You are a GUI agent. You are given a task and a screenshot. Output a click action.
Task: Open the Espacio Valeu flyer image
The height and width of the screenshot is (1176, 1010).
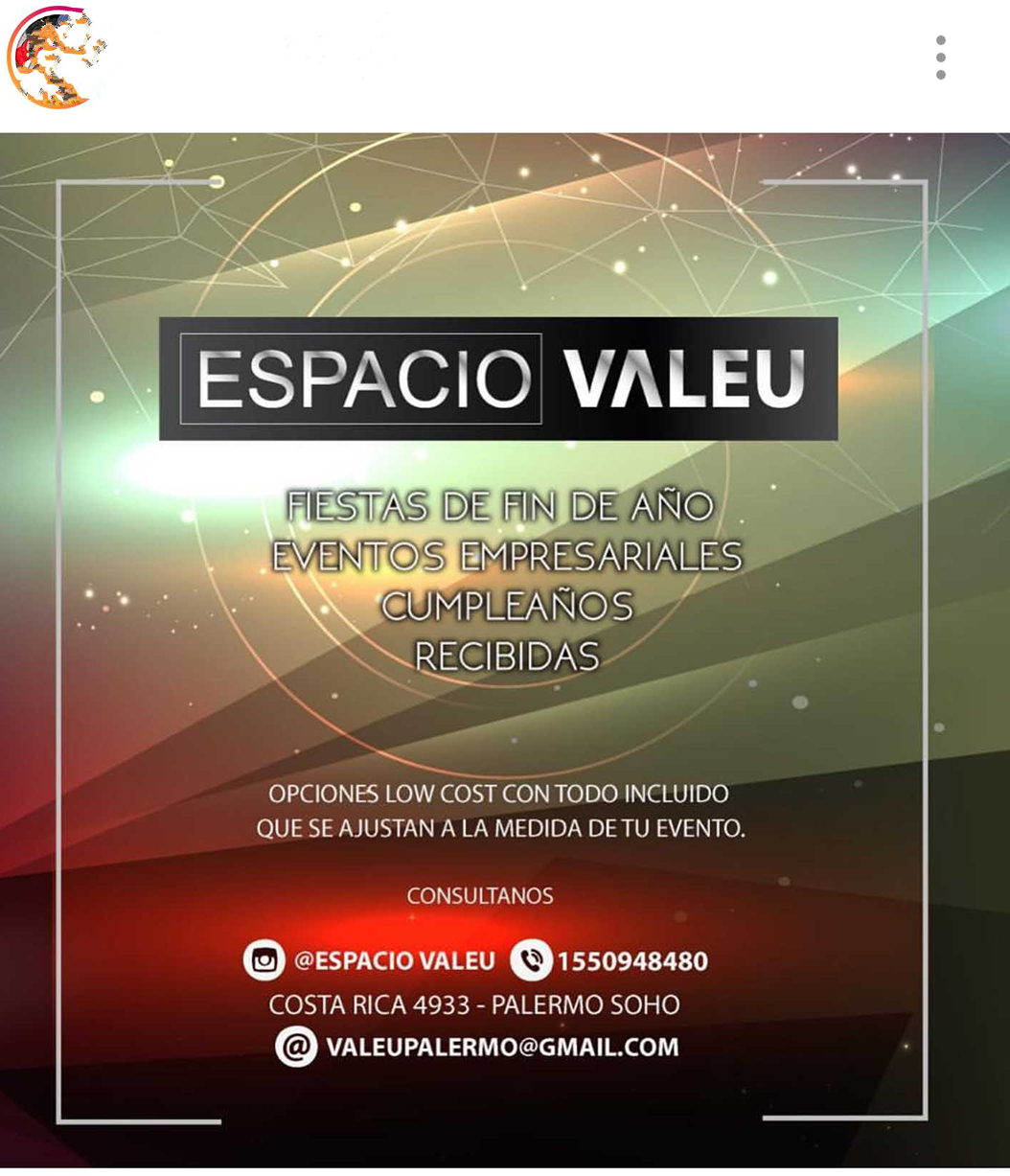505,650
